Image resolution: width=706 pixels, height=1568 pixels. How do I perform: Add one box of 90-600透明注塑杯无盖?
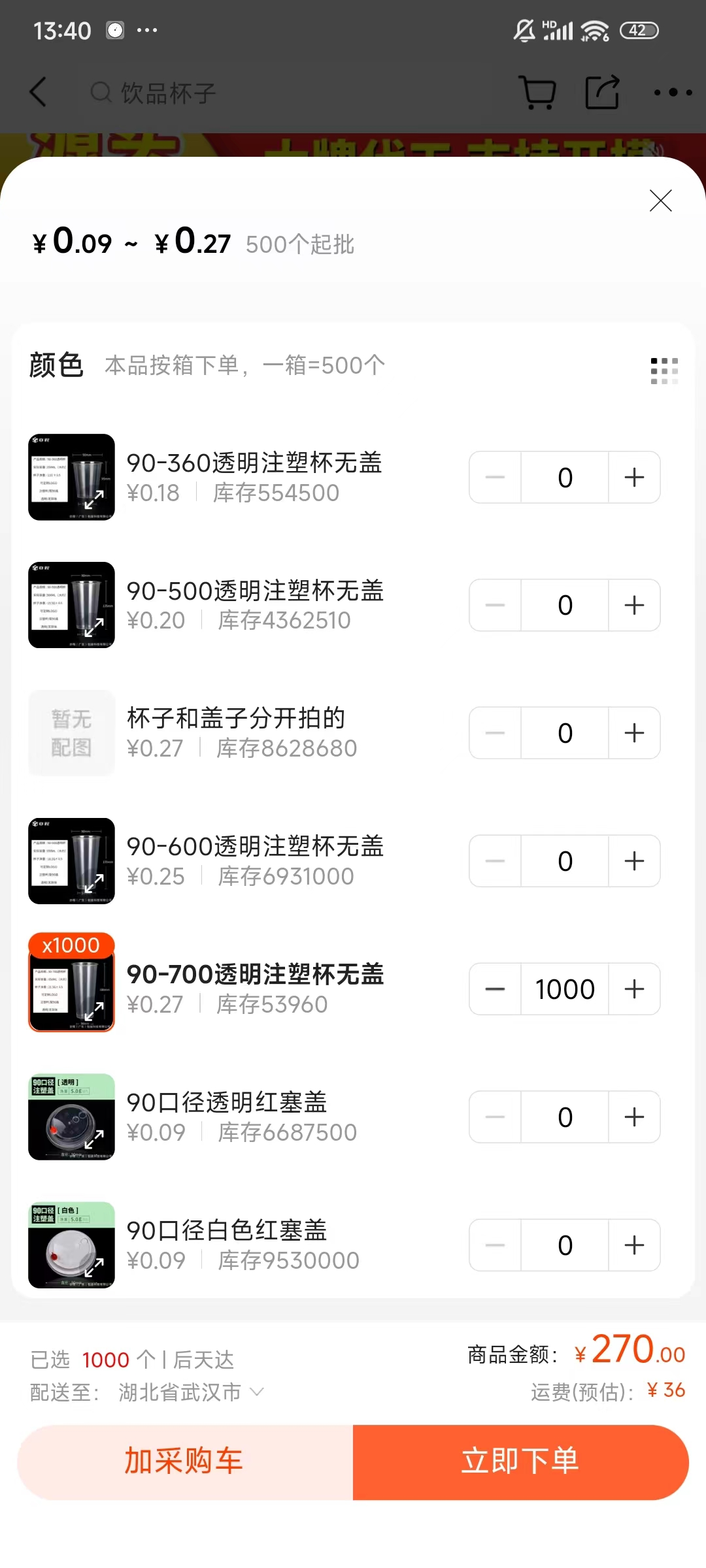[634, 861]
